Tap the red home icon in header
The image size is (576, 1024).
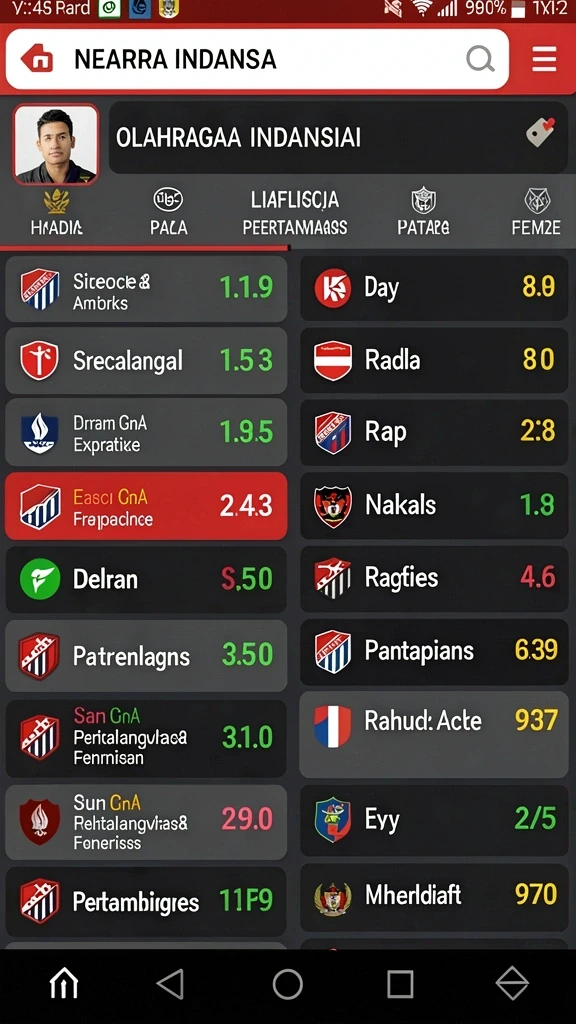(x=37, y=59)
